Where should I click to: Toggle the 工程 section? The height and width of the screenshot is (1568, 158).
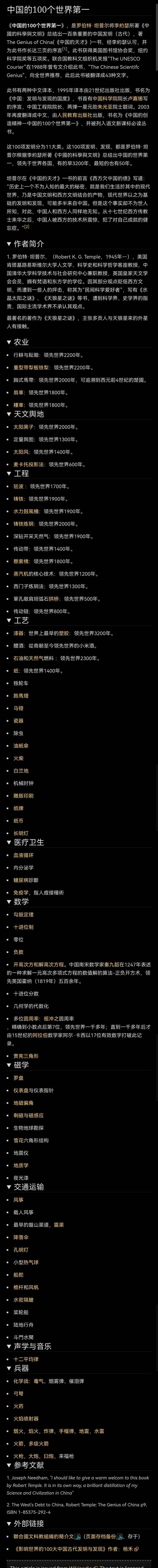point(21,473)
